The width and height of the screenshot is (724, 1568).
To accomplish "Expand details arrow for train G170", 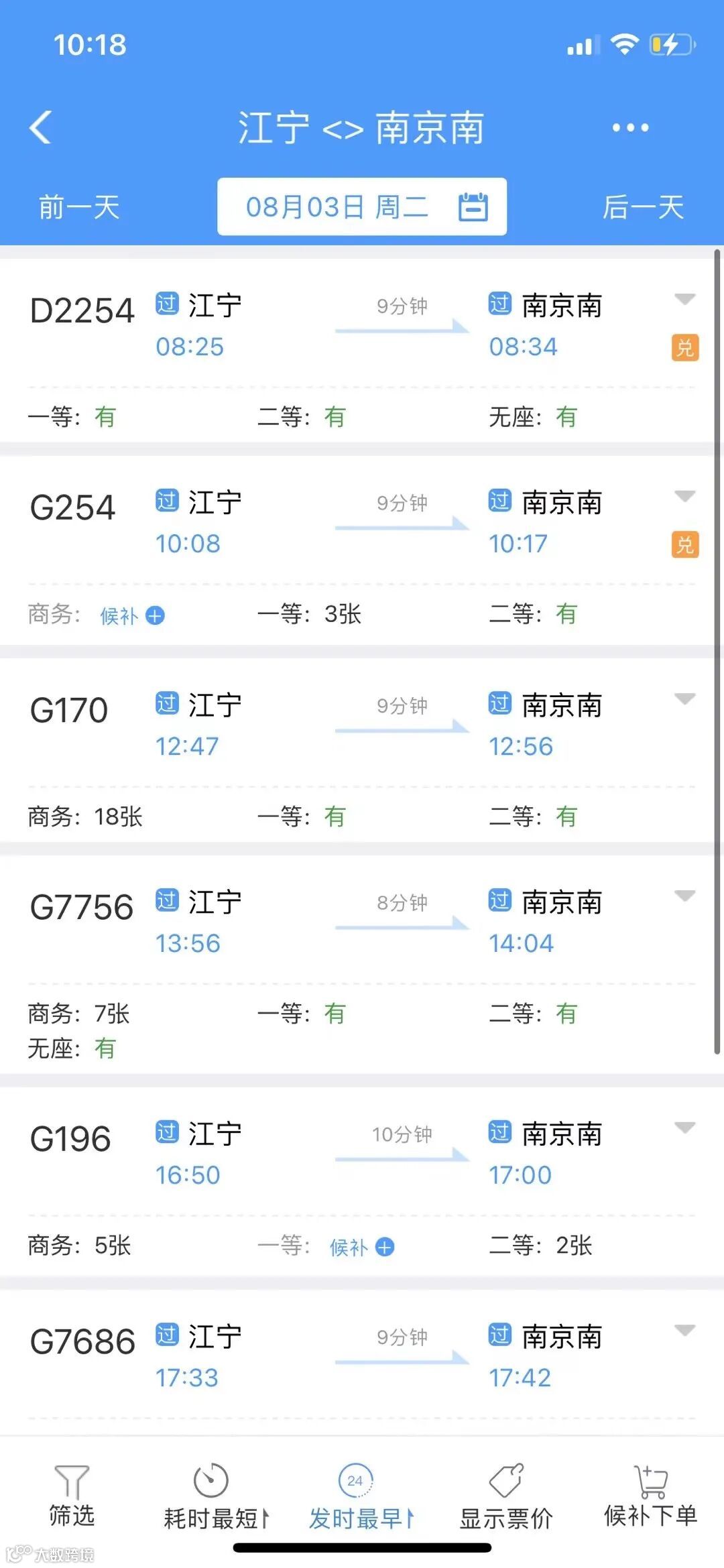I will pyautogui.click(x=684, y=699).
